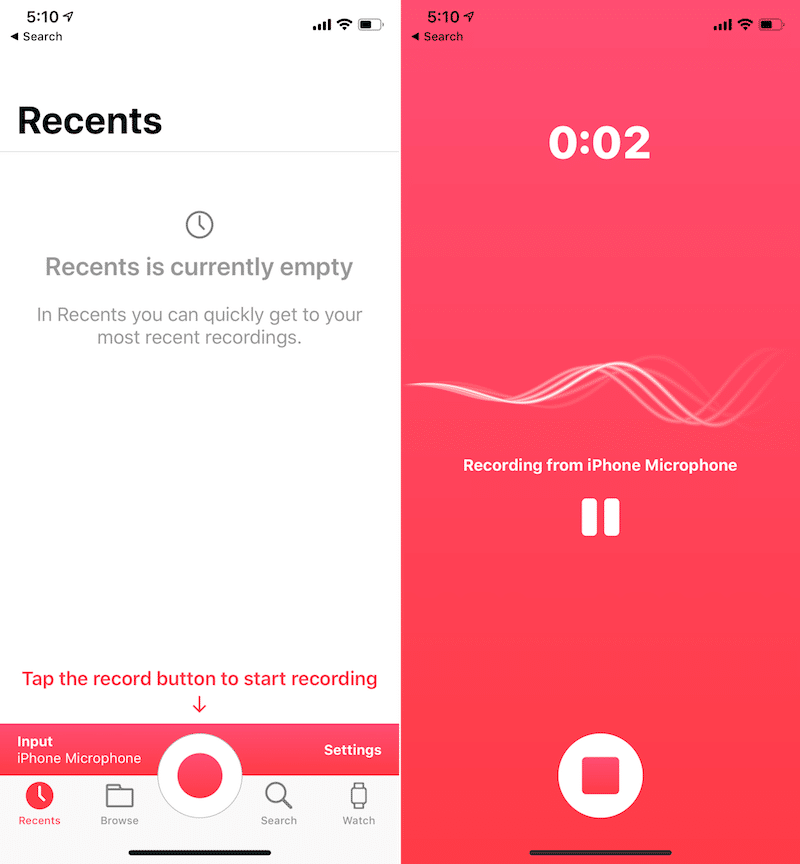Screen dimensions: 800x864
Task: Stop the recording with the square button
Action: (600, 775)
